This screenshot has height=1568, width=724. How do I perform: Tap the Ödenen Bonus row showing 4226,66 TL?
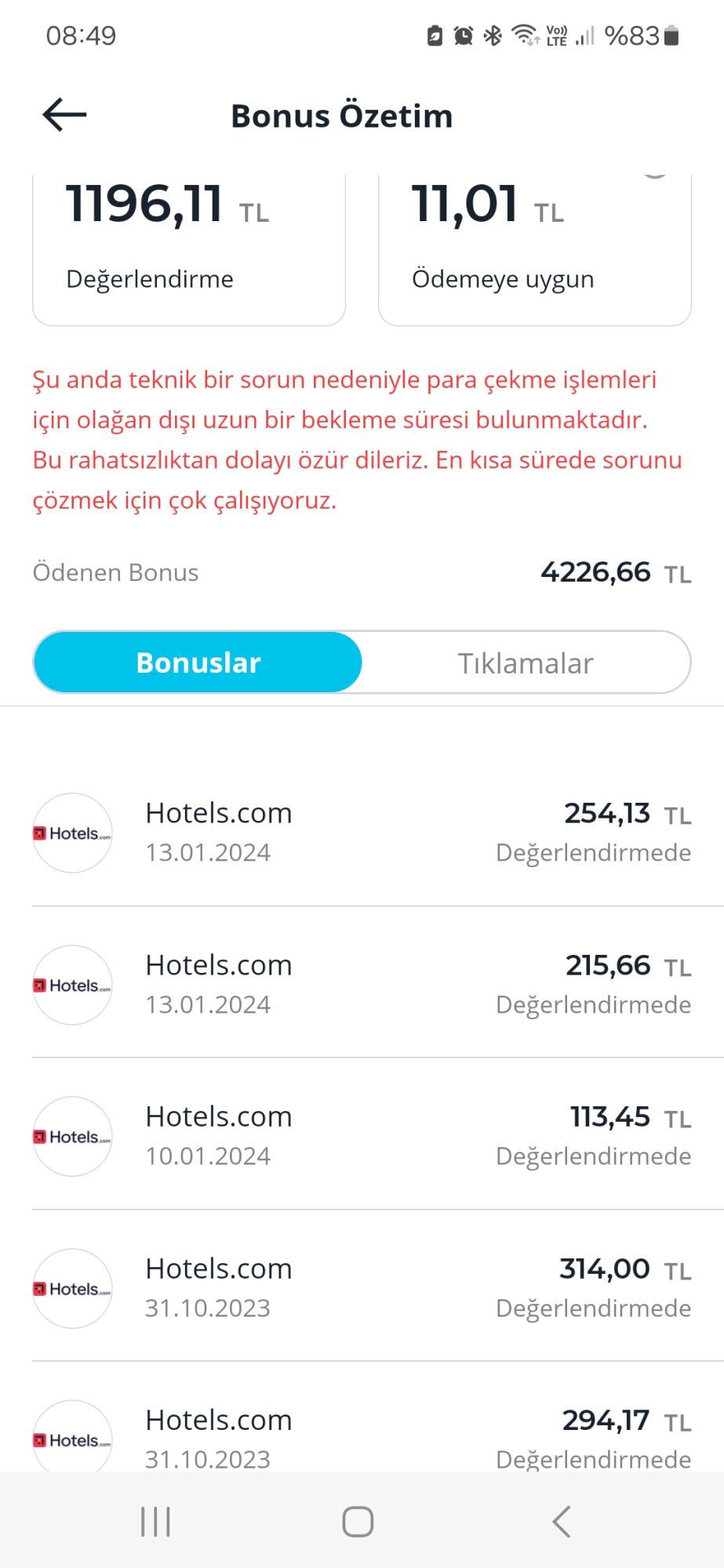[x=361, y=572]
